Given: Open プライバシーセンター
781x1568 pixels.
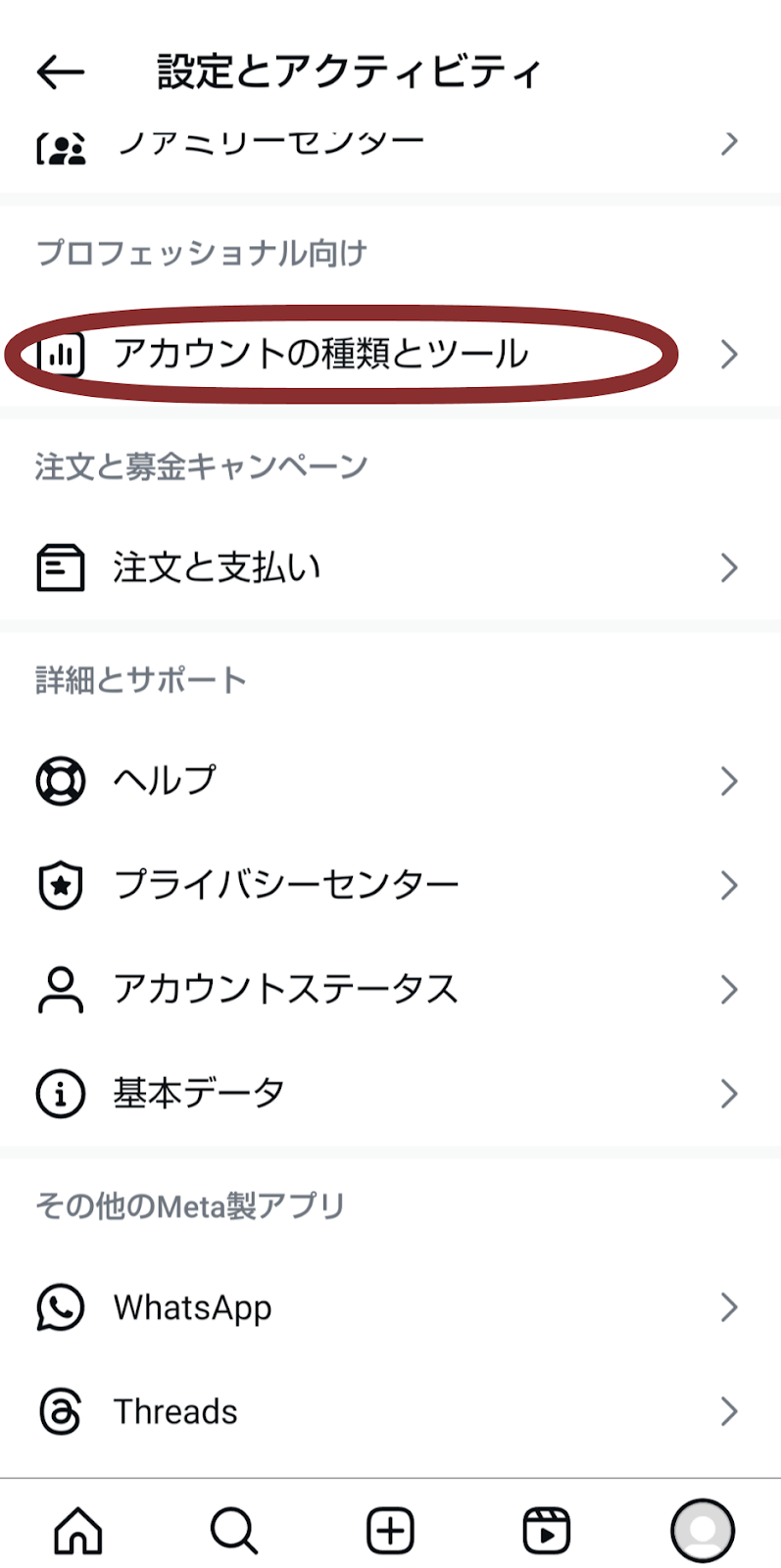Looking at the screenshot, I should 390,885.
